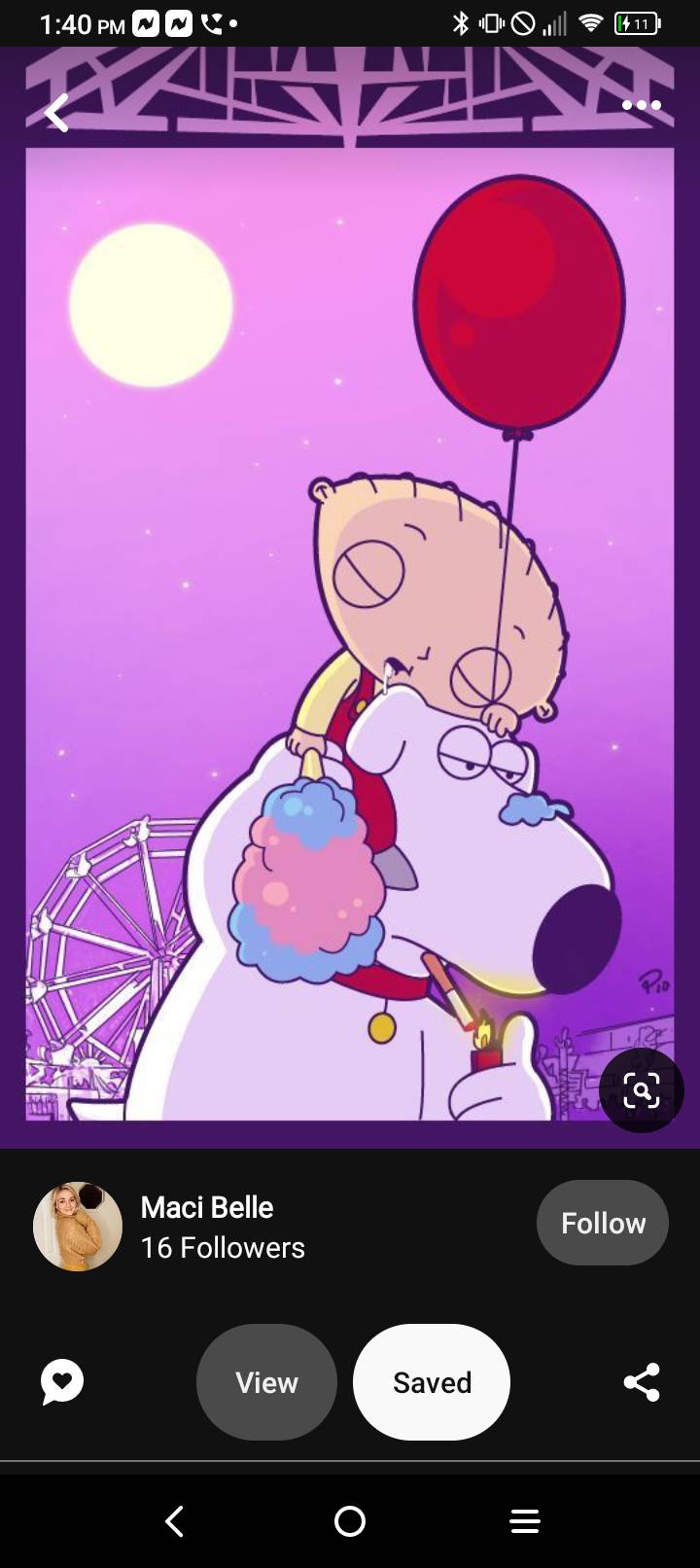The width and height of the screenshot is (700, 1568).
Task: Tap the system home button
Action: 350,1521
